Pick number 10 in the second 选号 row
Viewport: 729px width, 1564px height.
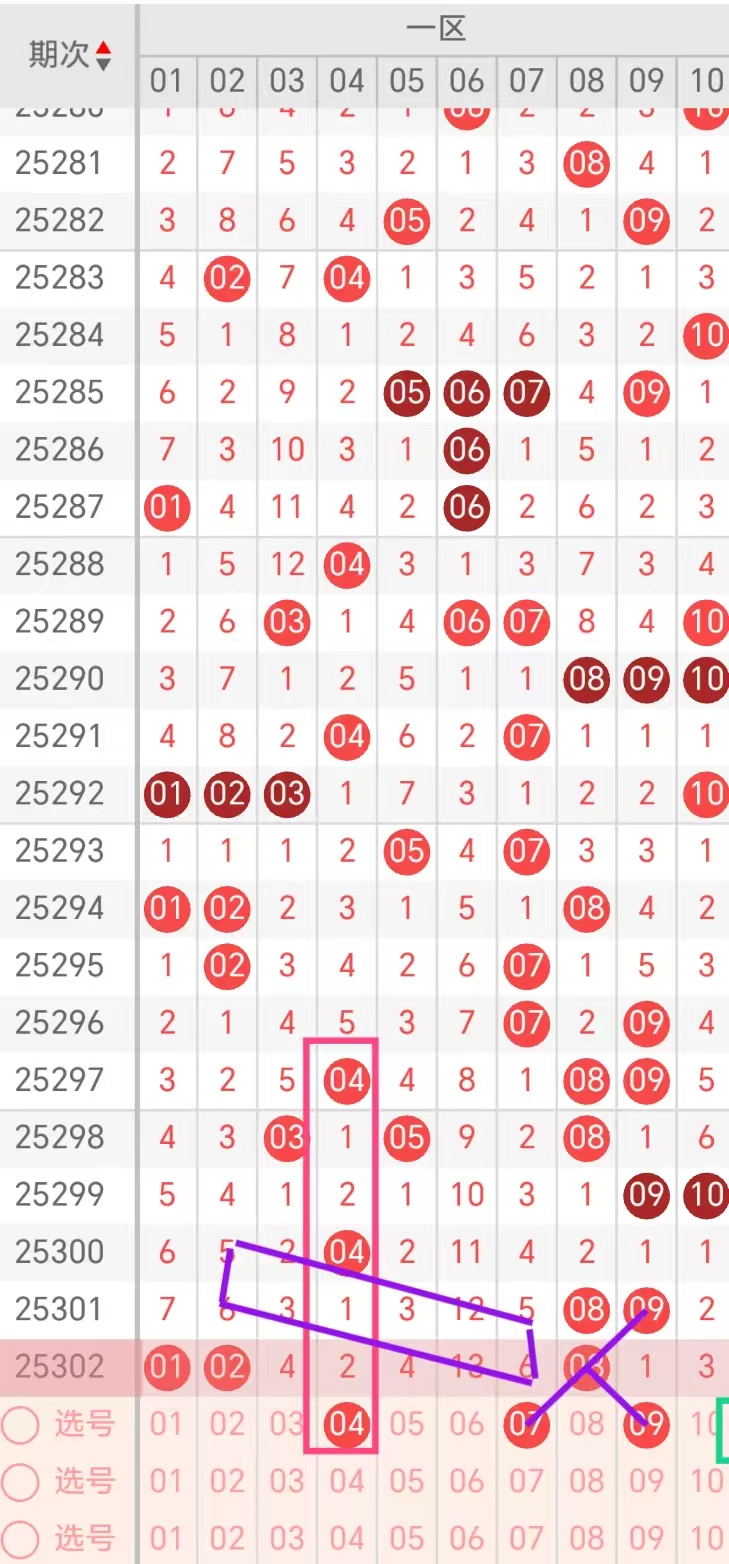[x=706, y=1481]
